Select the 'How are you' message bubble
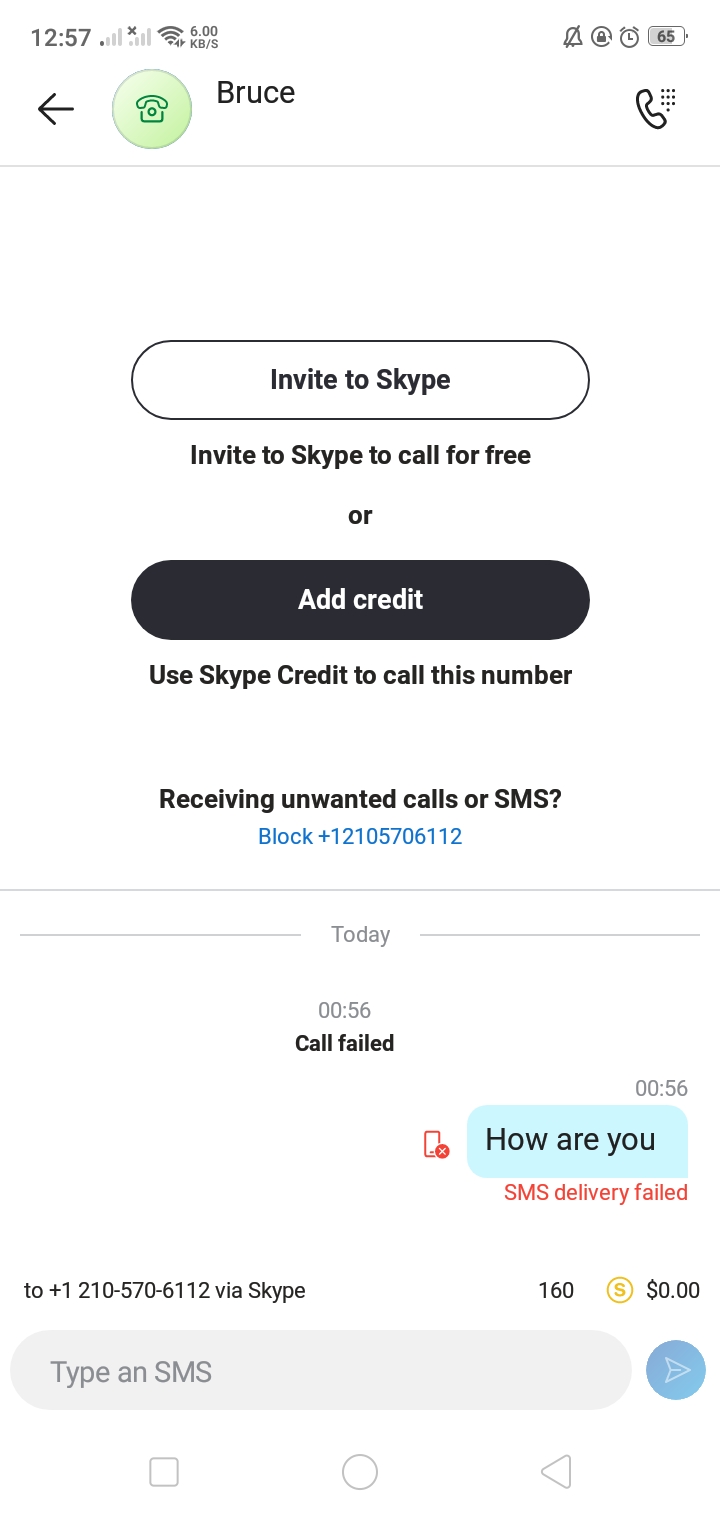 pos(577,1141)
